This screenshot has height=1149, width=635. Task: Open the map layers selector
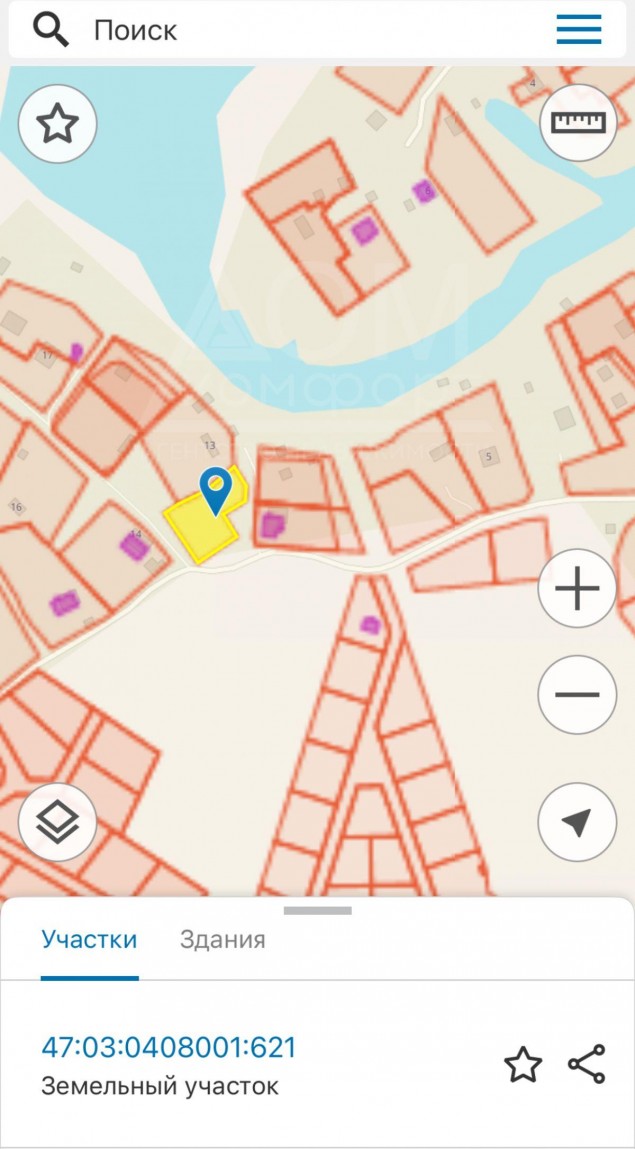pos(57,823)
